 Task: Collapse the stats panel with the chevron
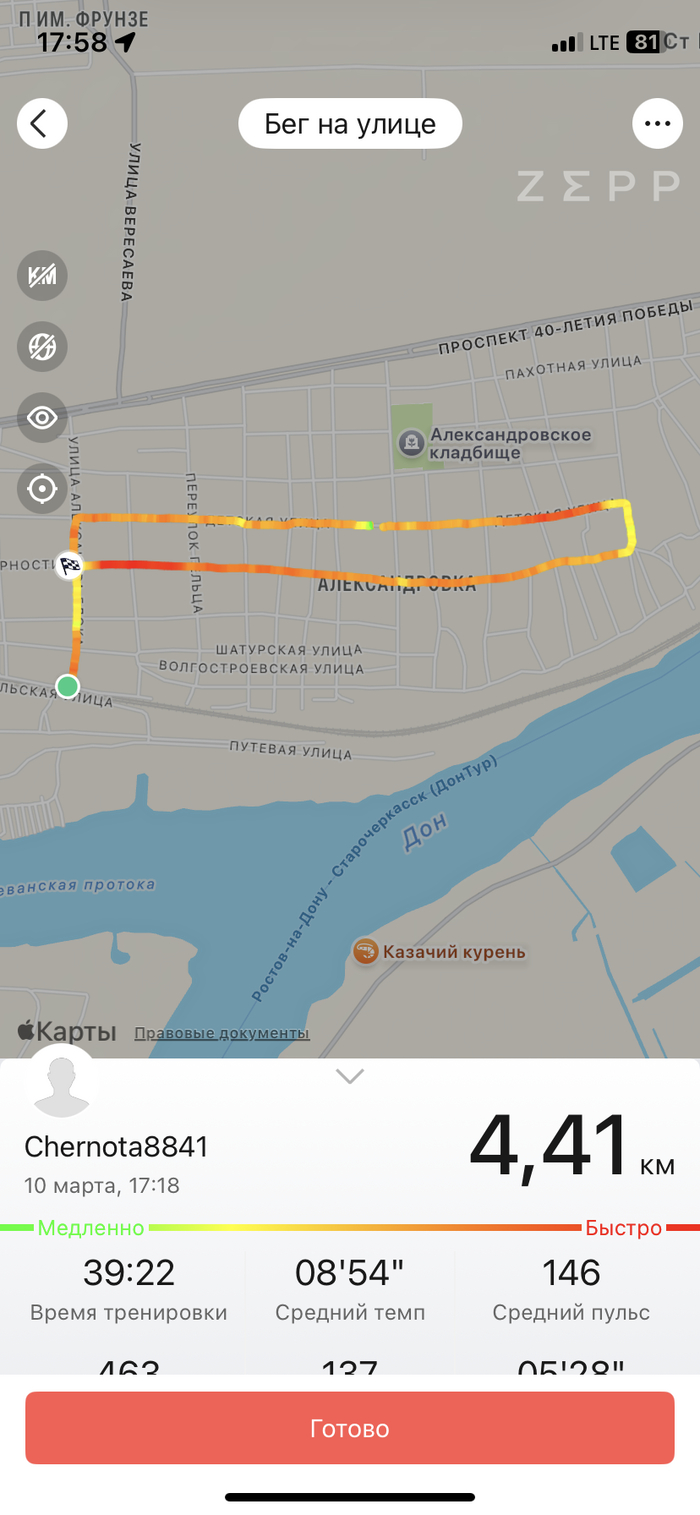[x=350, y=1076]
